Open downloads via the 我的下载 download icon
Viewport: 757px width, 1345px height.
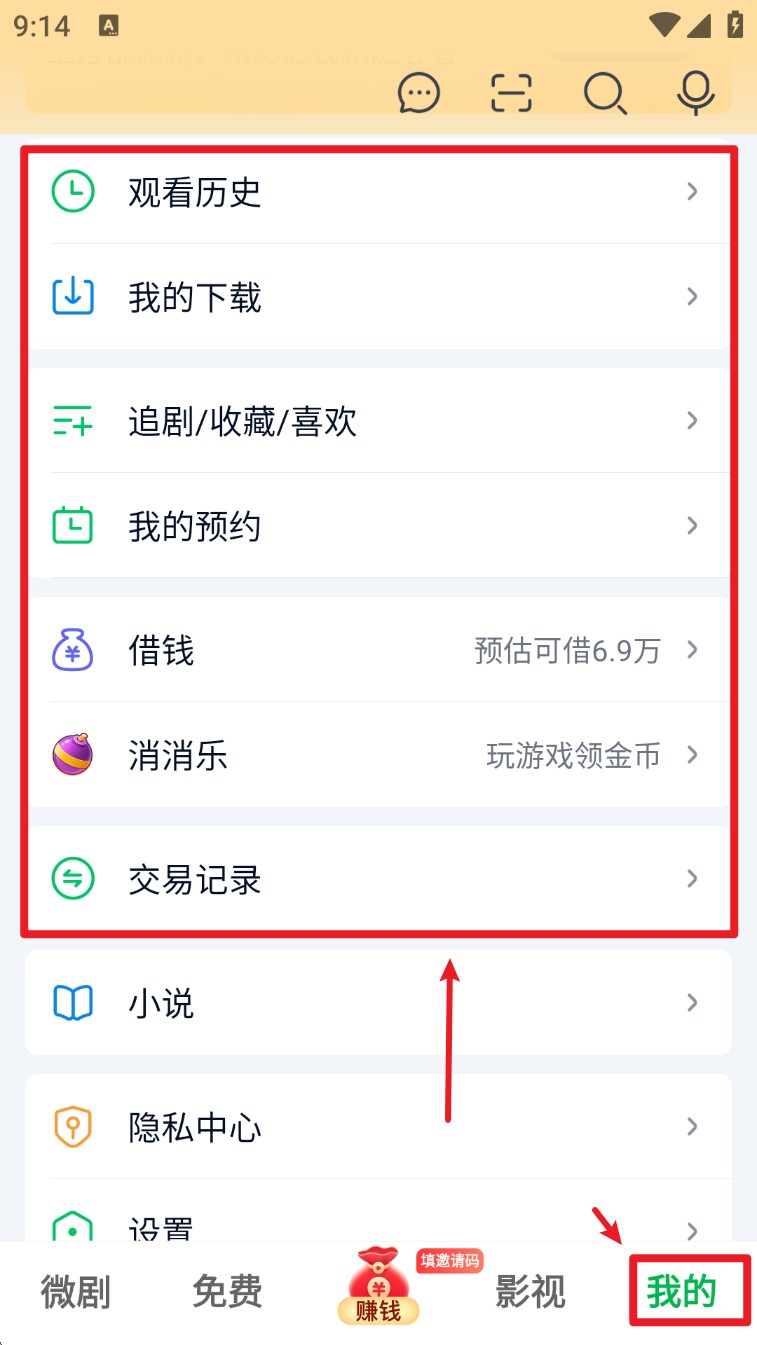click(x=71, y=296)
